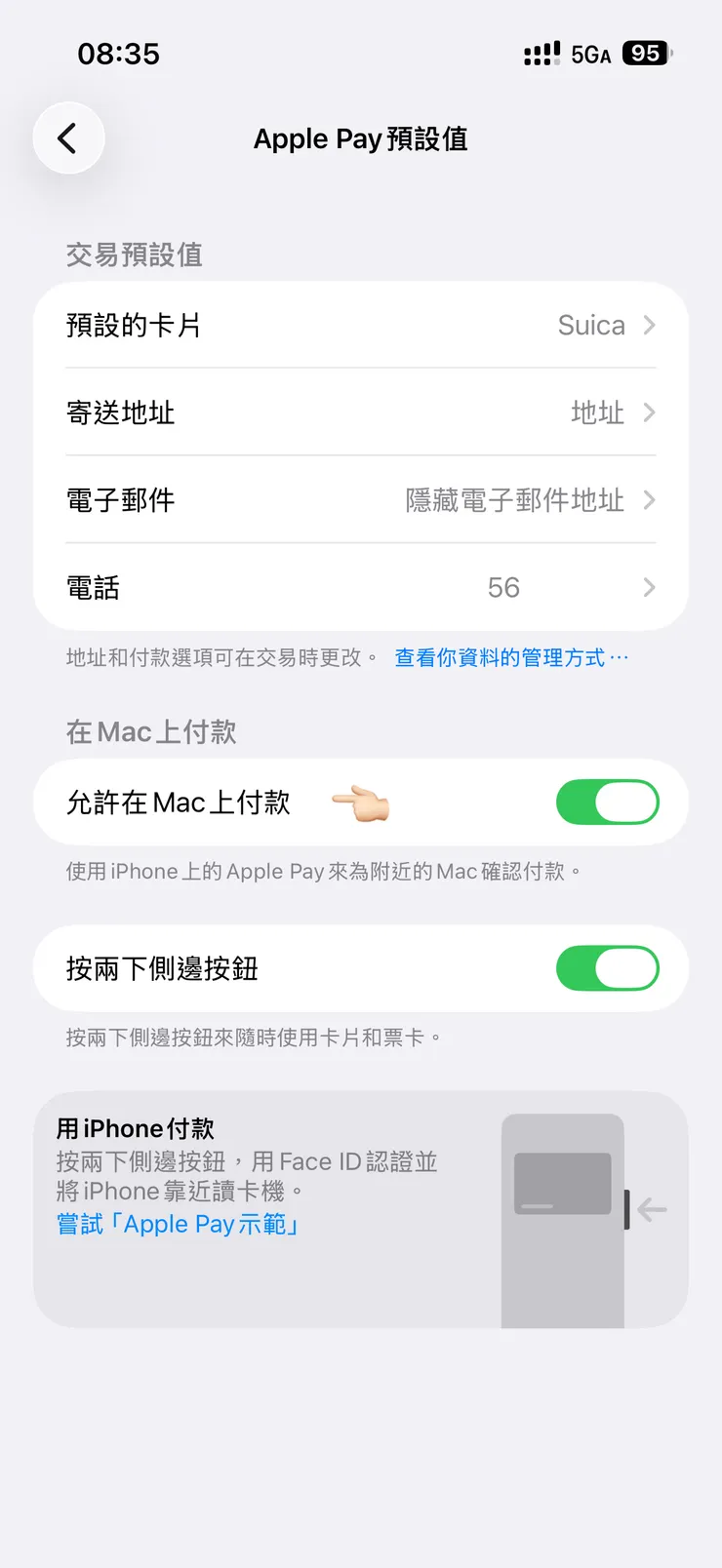722x1568 pixels.
Task: Toggle the Mac payment switch on again
Action: (608, 802)
